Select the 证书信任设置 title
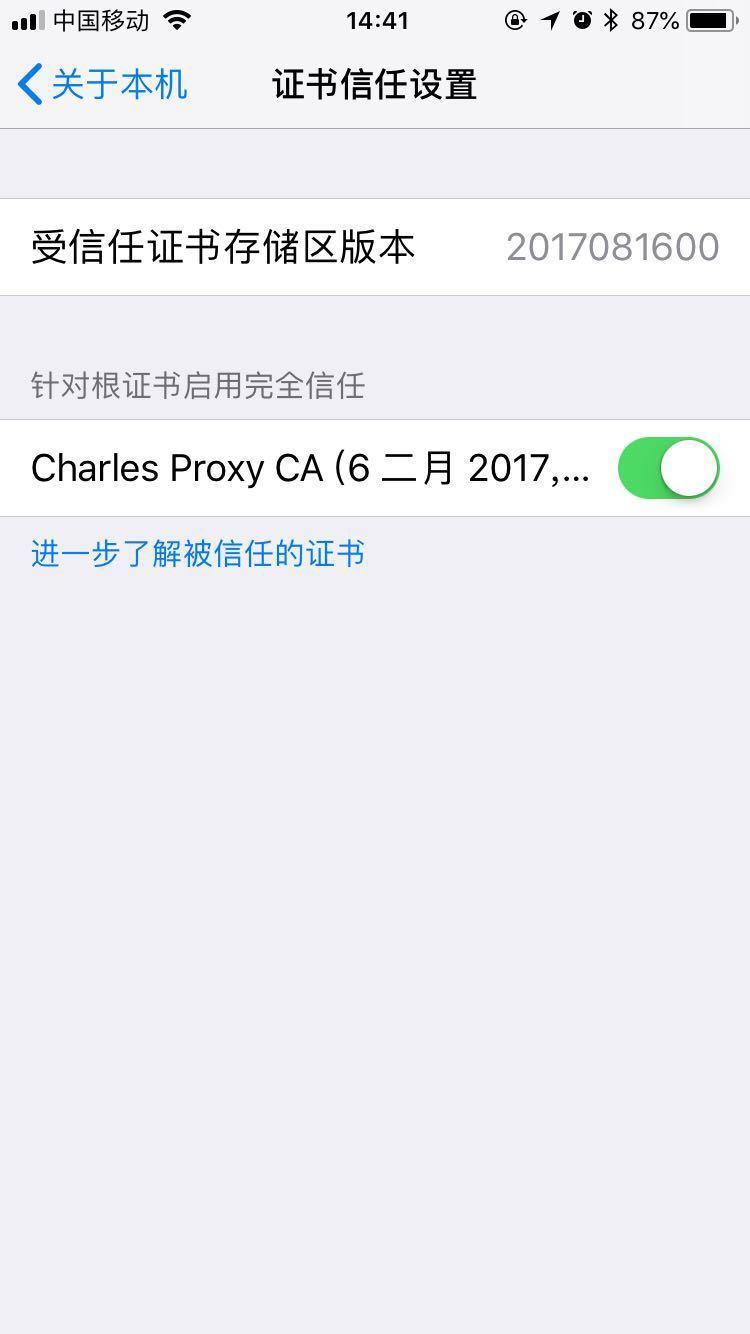This screenshot has height=1334, width=750. (374, 85)
